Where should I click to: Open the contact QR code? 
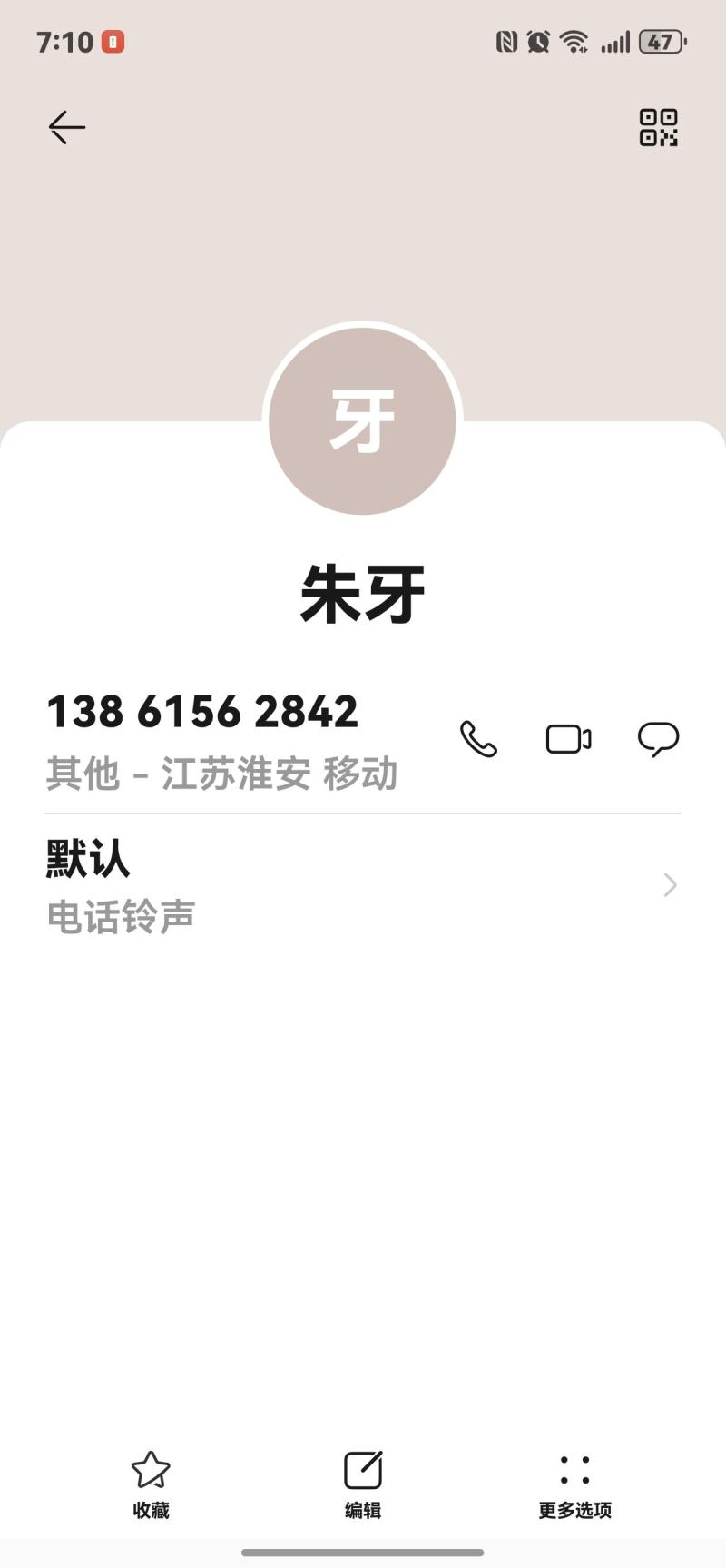point(658,127)
